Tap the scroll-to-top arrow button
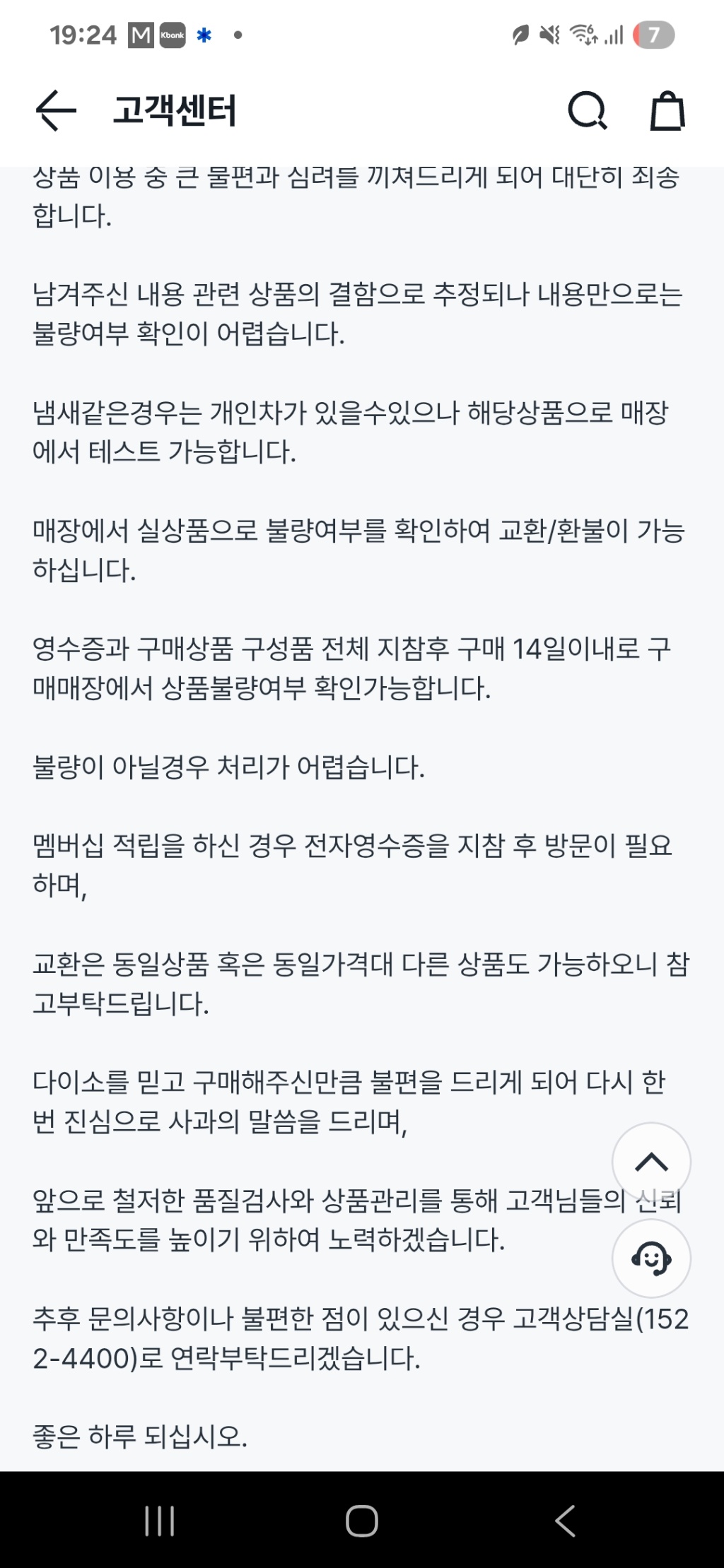 click(x=651, y=1162)
